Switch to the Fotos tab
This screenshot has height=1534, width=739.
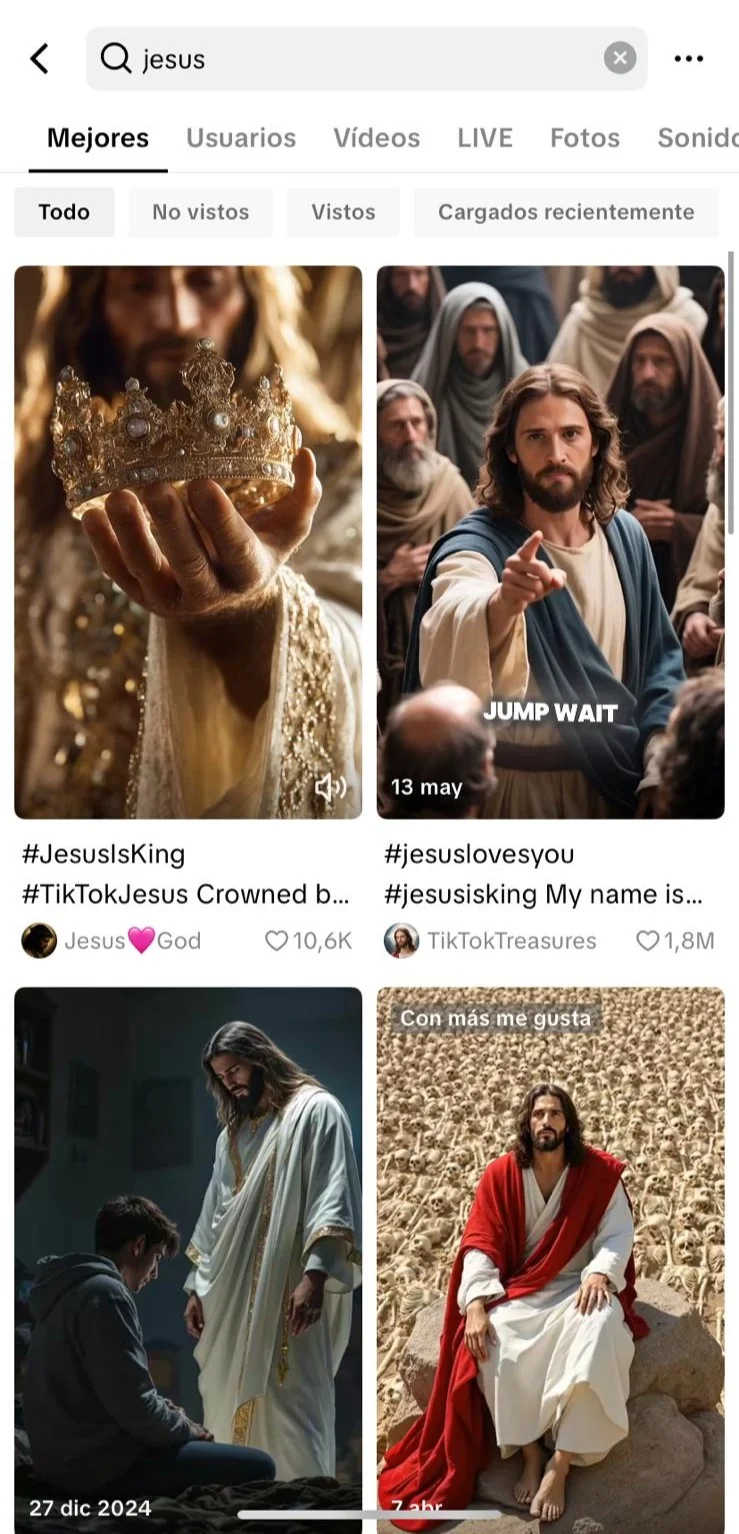[x=585, y=138]
